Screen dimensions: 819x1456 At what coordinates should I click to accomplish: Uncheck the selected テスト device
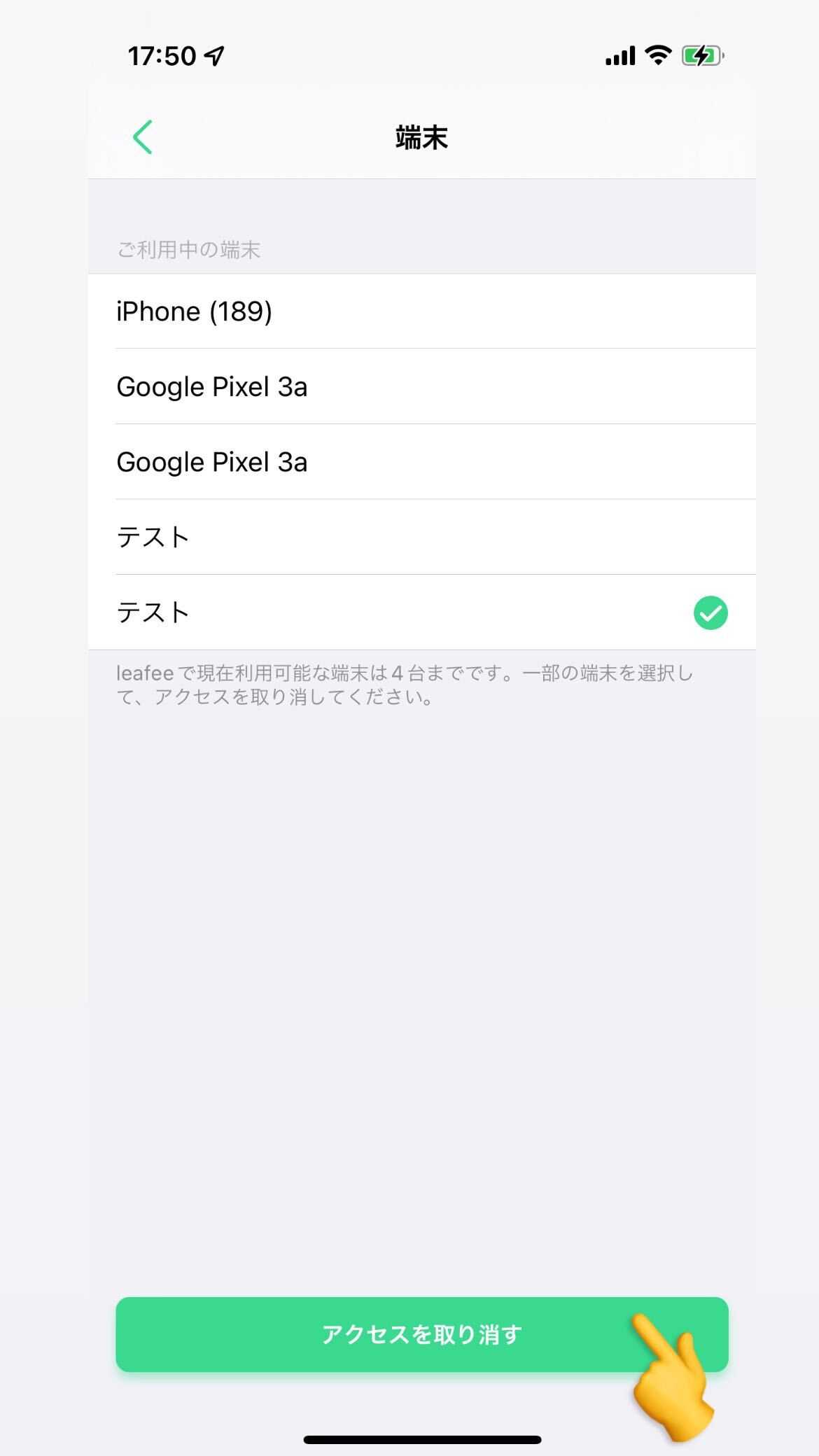coord(710,613)
